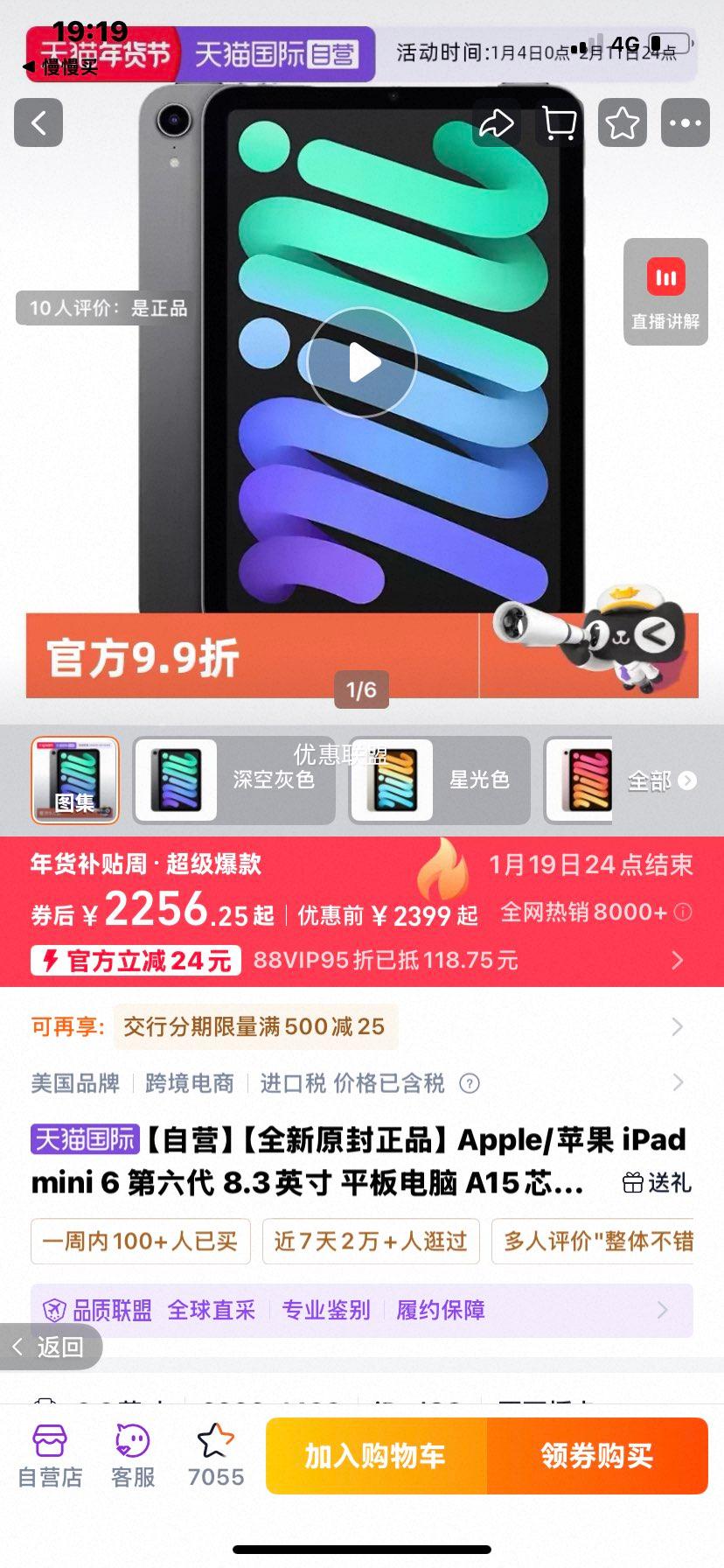Open the more options ellipsis icon
This screenshot has width=724, height=1568.
[685, 123]
